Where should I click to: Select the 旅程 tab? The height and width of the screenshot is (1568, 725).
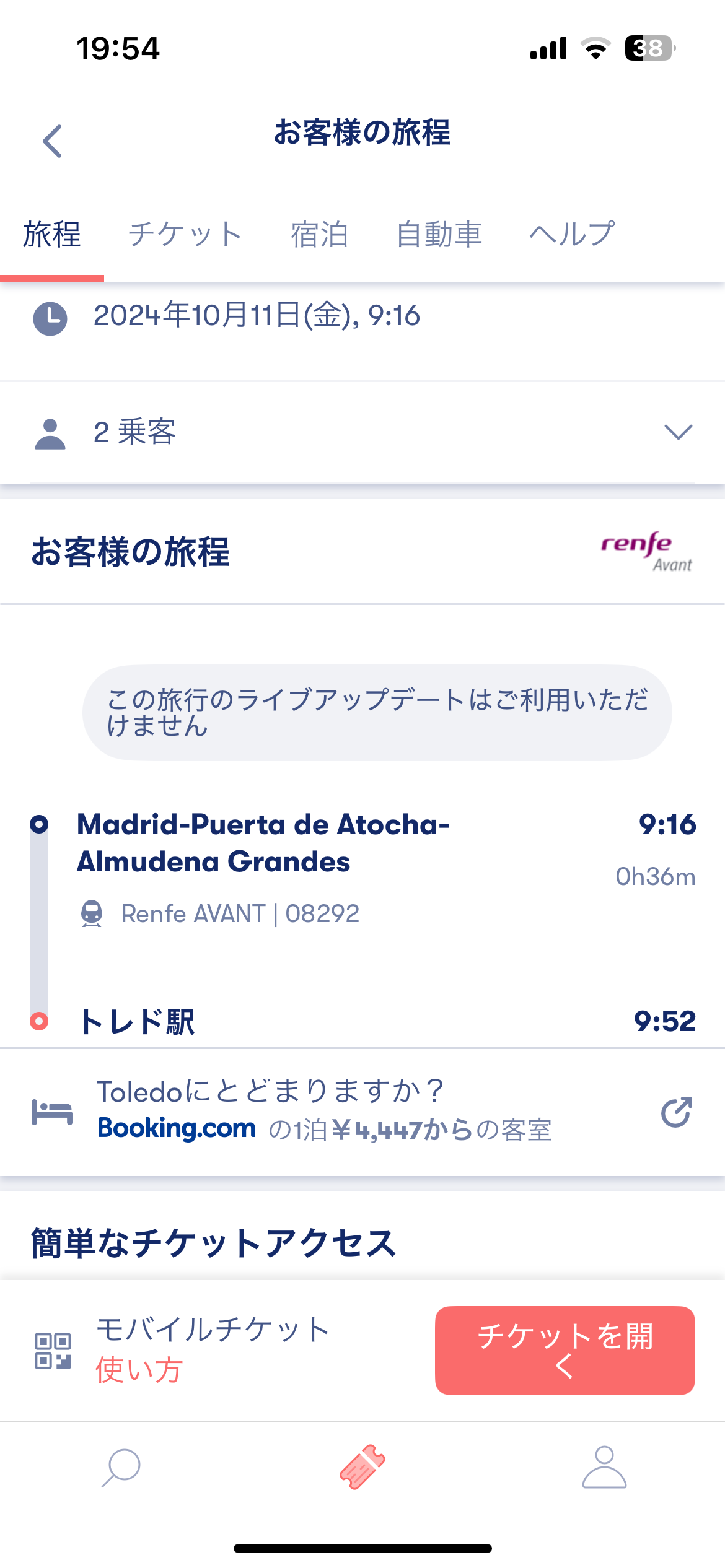coord(52,235)
